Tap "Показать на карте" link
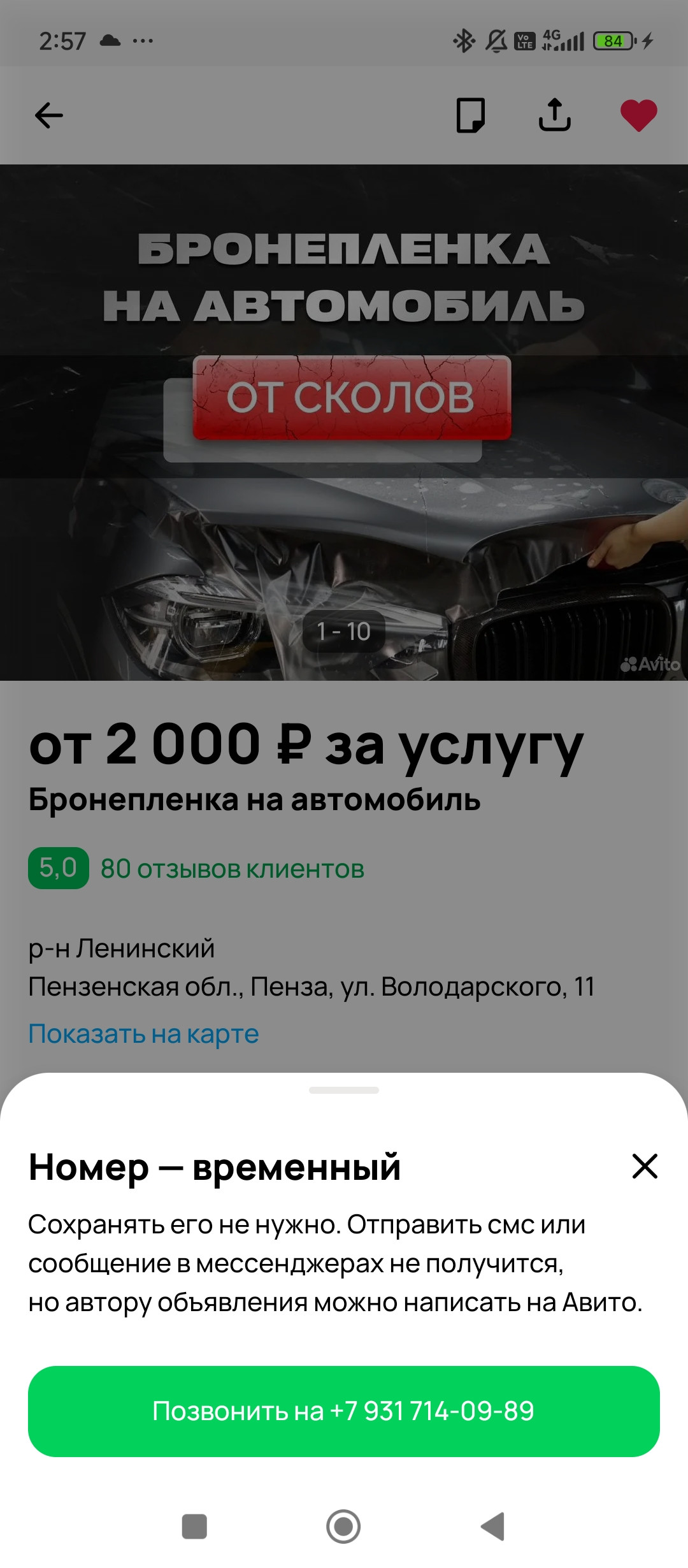Screen dimensions: 688x1568 pyautogui.click(x=143, y=1033)
